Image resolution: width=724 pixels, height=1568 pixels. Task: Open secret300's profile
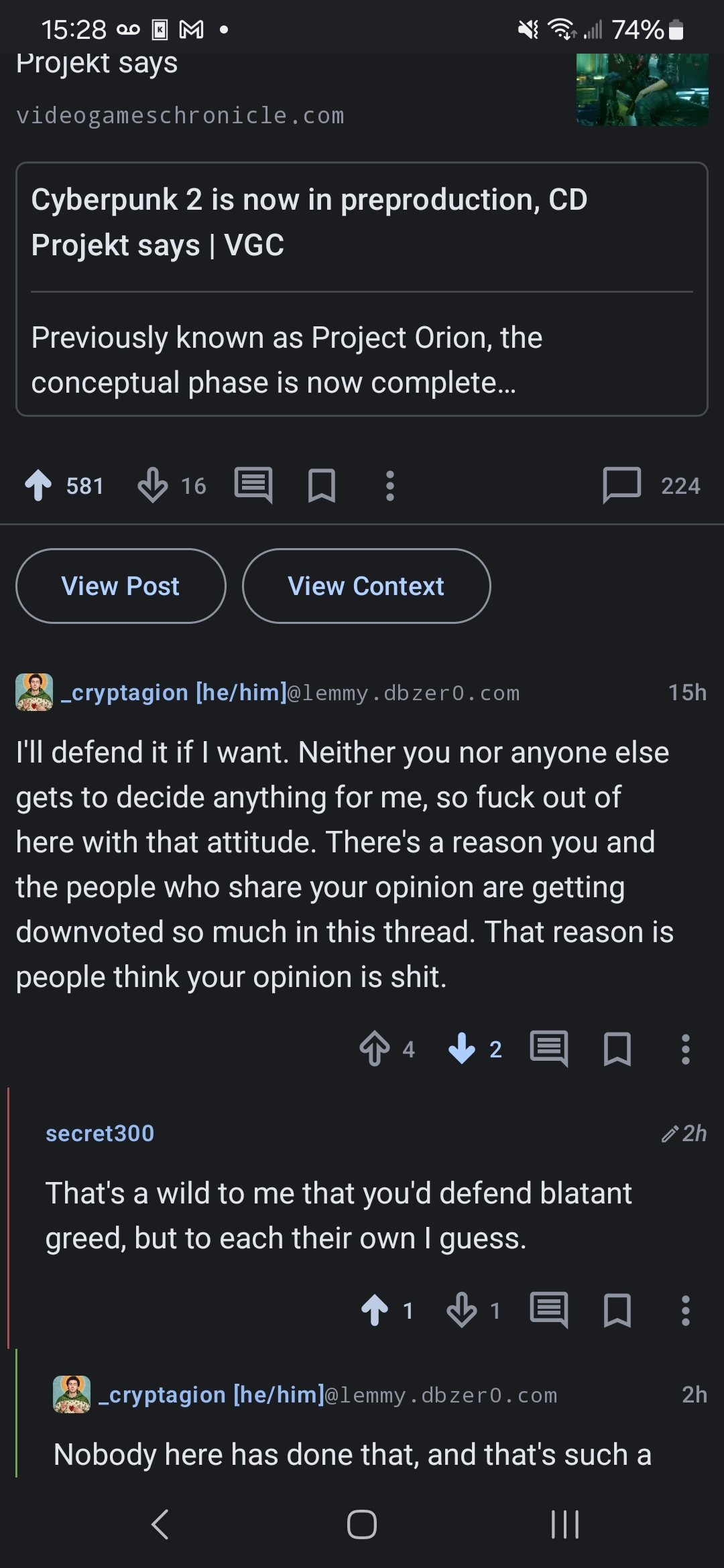tap(100, 1133)
